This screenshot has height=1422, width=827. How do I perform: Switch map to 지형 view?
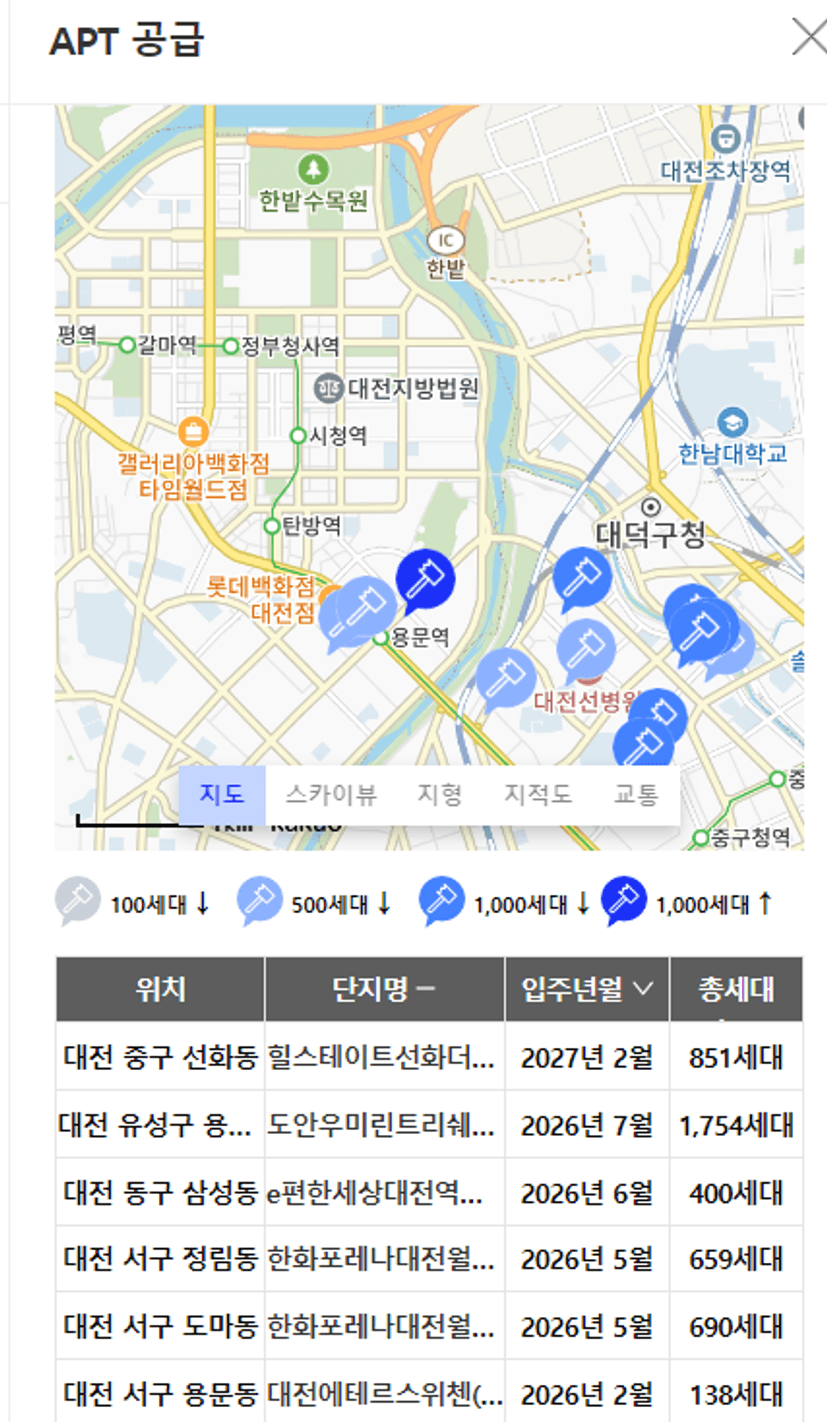[x=439, y=795]
